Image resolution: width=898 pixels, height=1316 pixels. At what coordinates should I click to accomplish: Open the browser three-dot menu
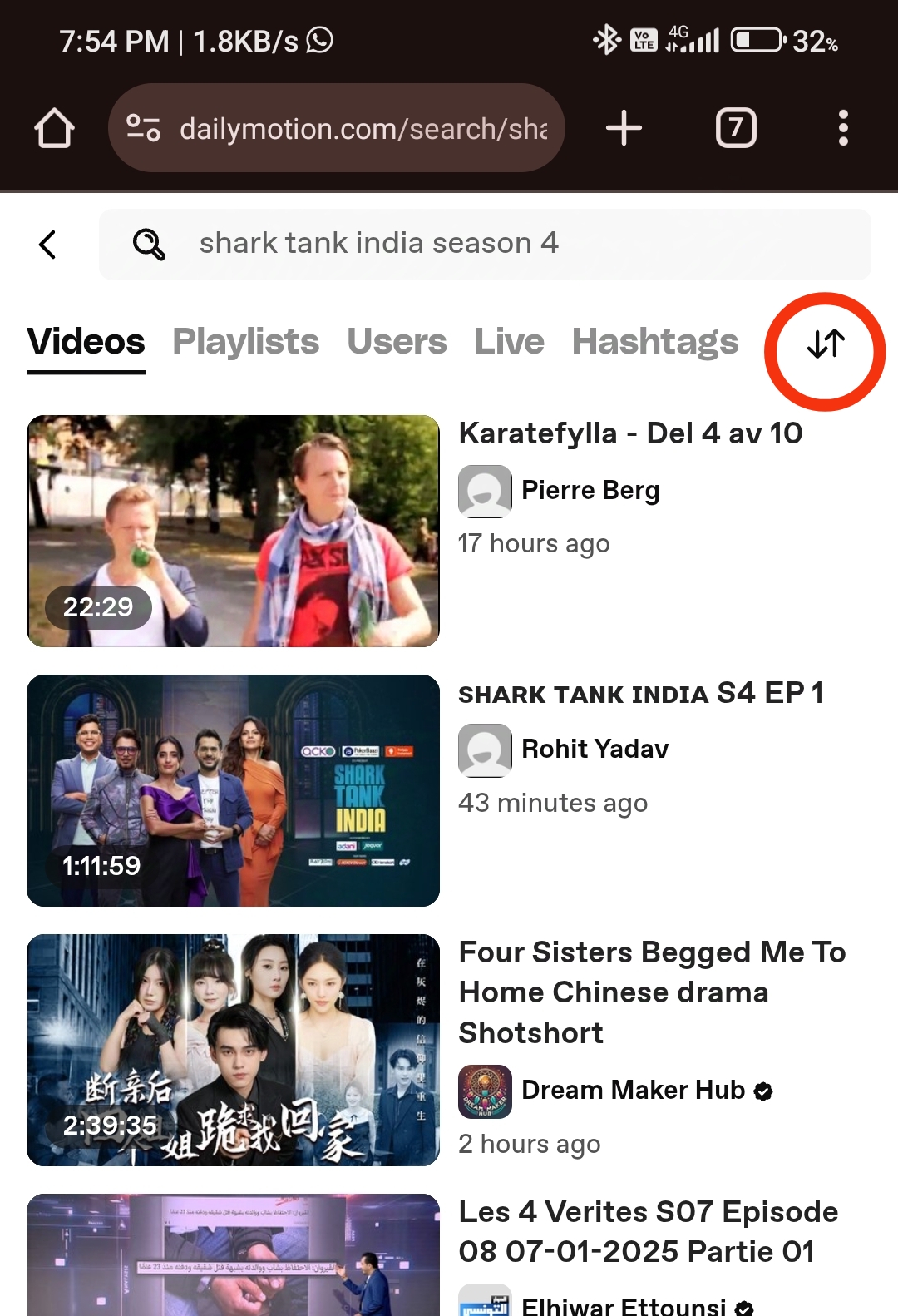(843, 128)
